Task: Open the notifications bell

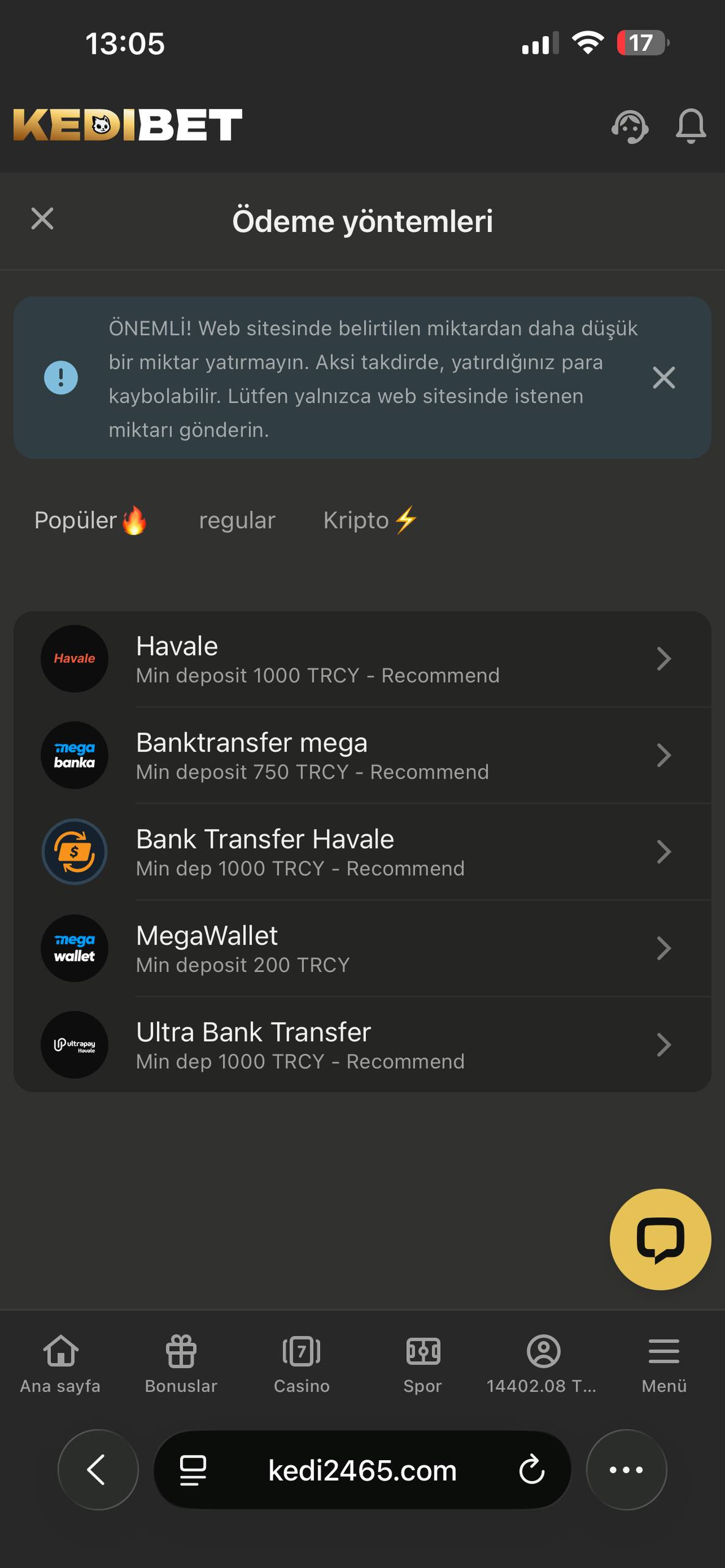Action: click(691, 126)
